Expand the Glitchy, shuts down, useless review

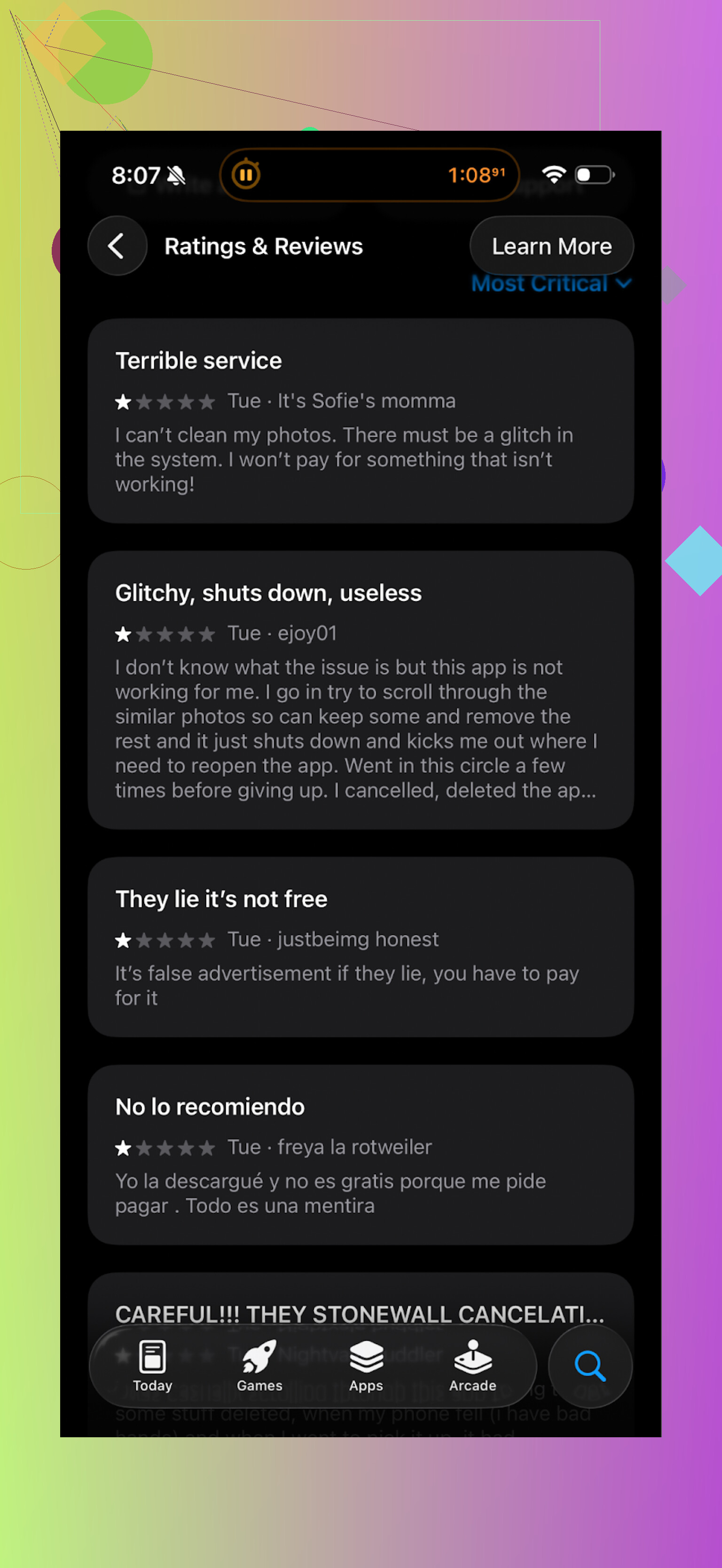360,689
